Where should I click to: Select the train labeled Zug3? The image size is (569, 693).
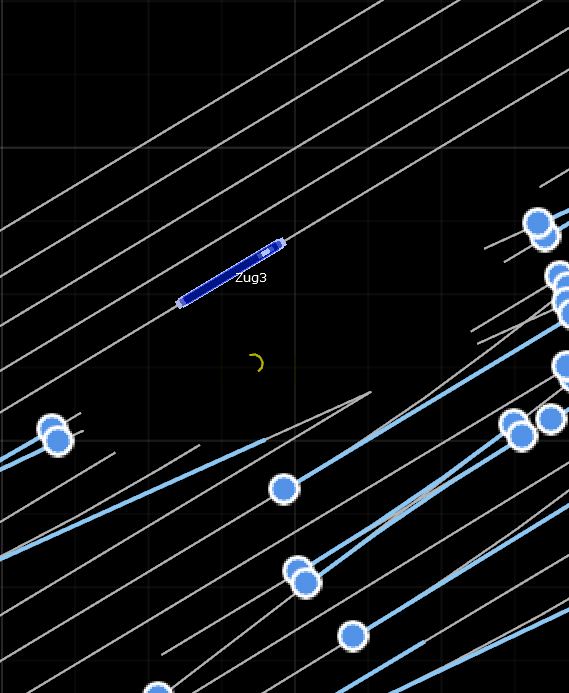231,273
